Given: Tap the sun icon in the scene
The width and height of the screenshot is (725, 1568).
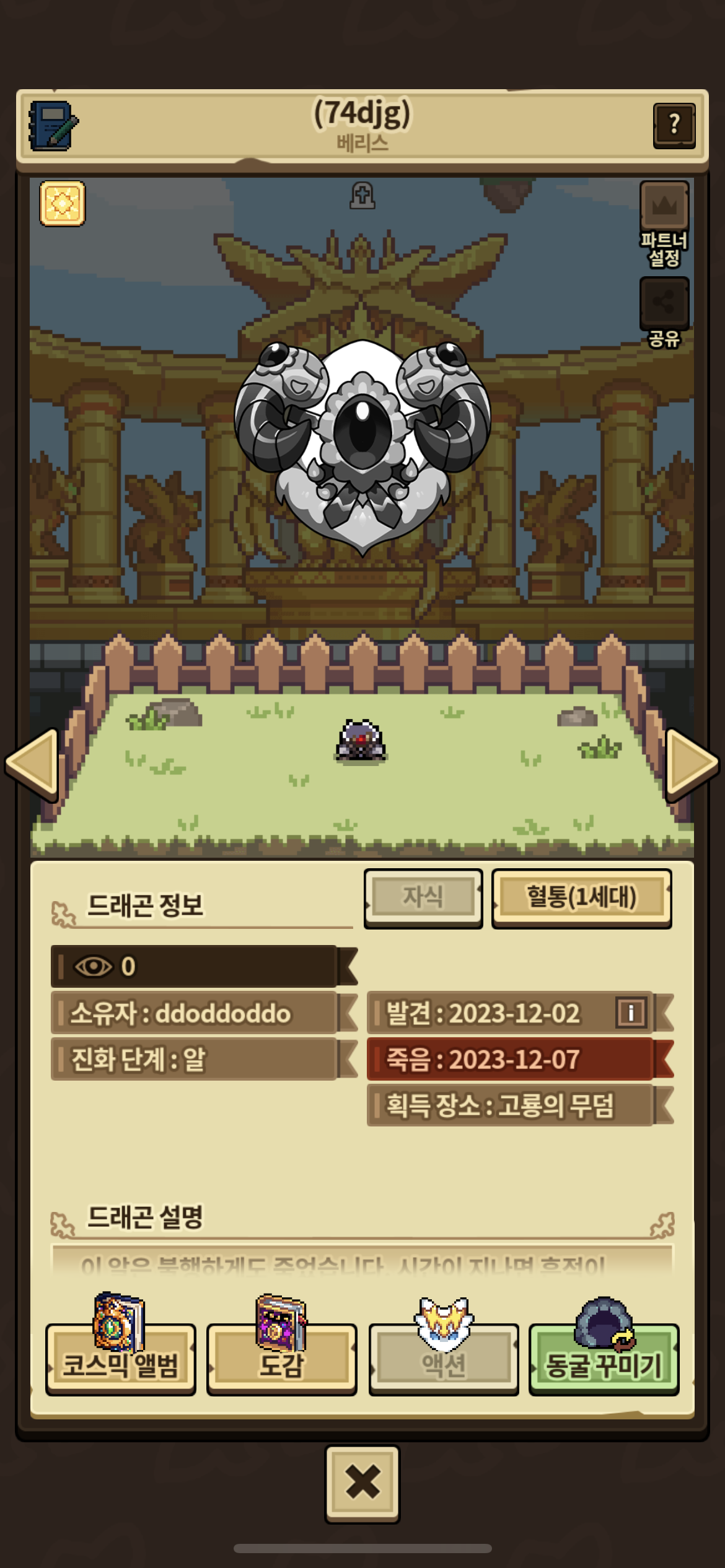Looking at the screenshot, I should (x=63, y=204).
